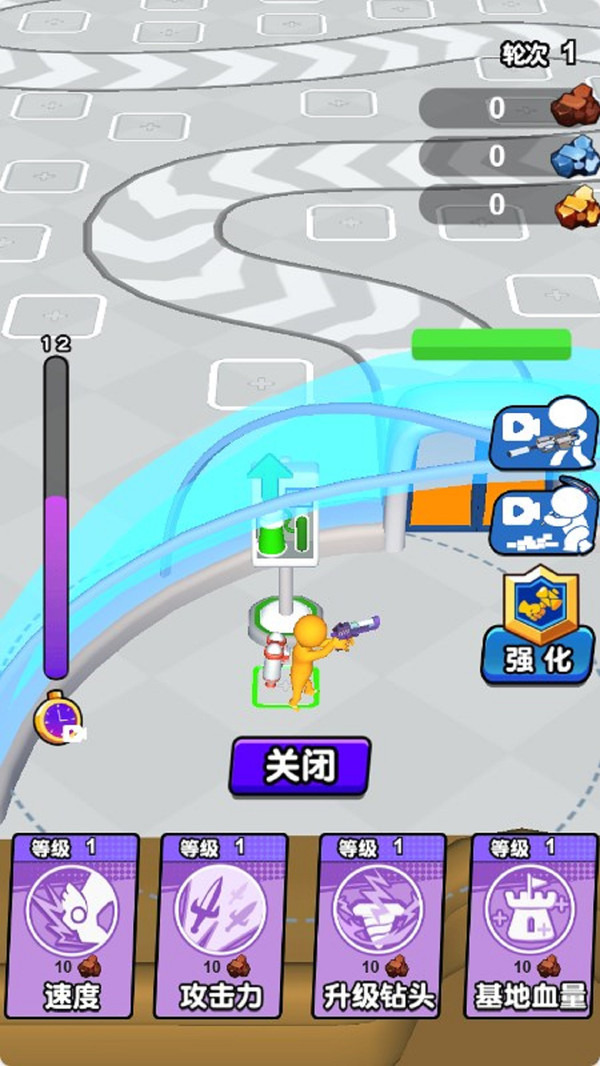
Task: Tap the 关闭 button
Action: 300,767
